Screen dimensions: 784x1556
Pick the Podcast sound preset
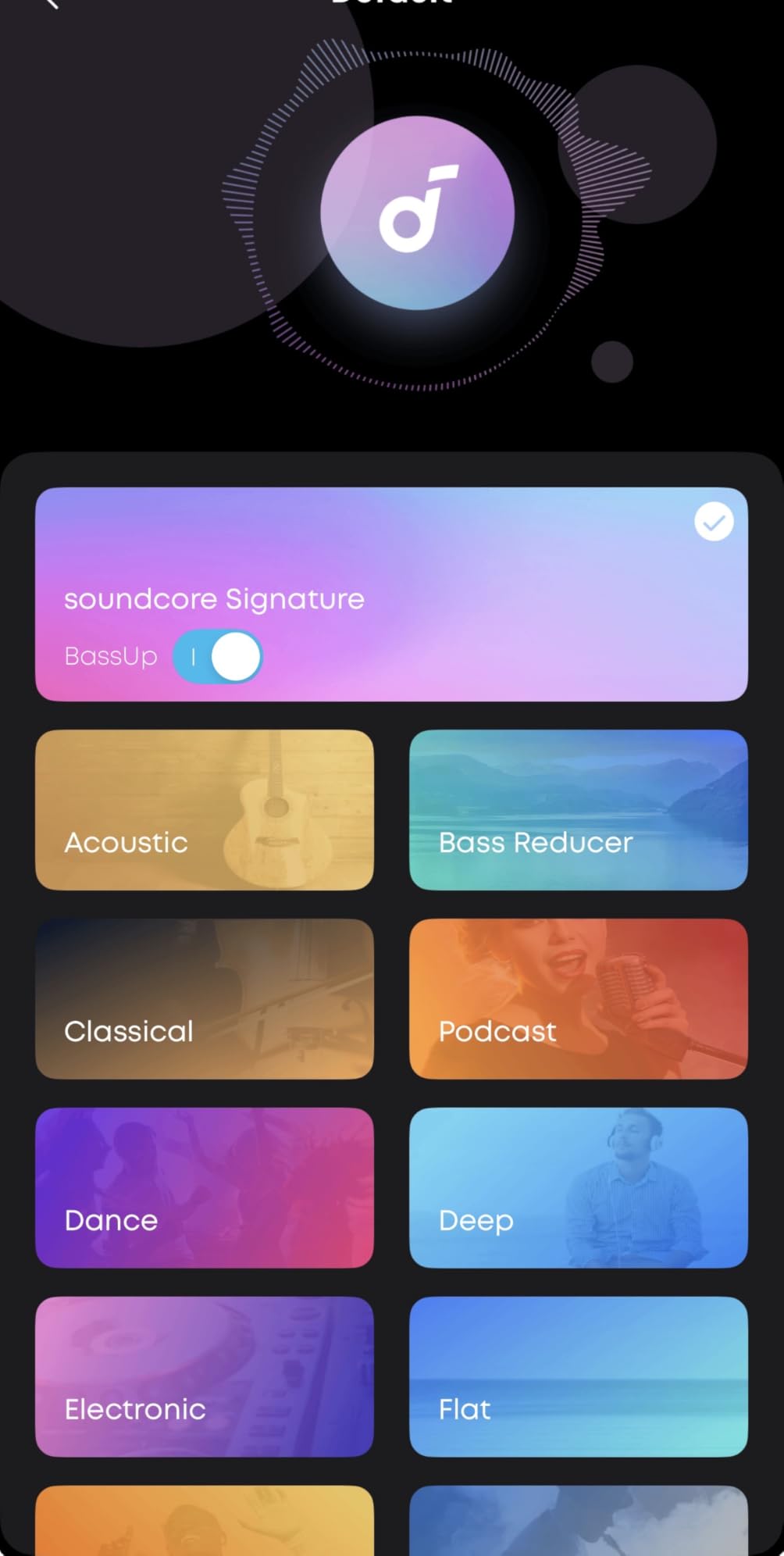tap(578, 998)
